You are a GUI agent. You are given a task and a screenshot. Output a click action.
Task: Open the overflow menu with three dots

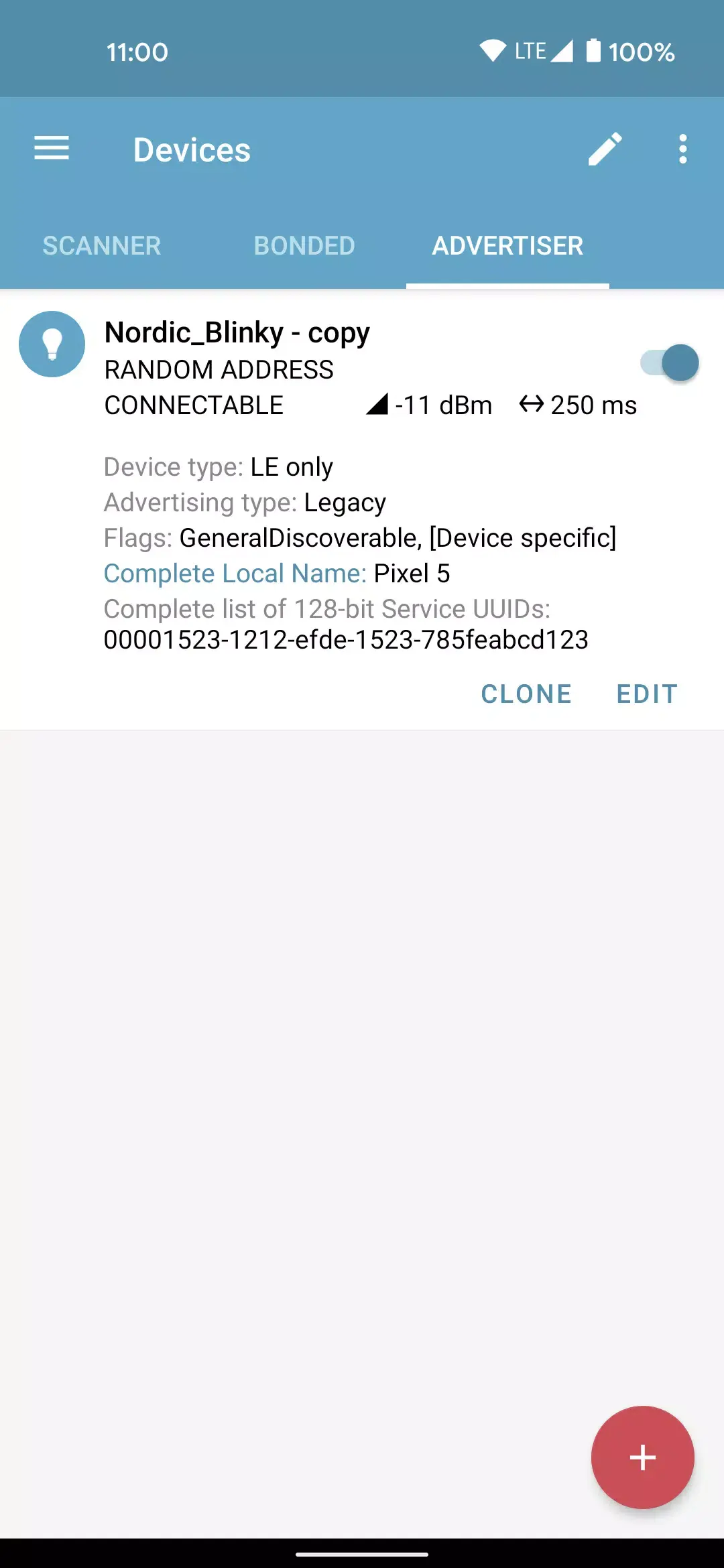[682, 149]
